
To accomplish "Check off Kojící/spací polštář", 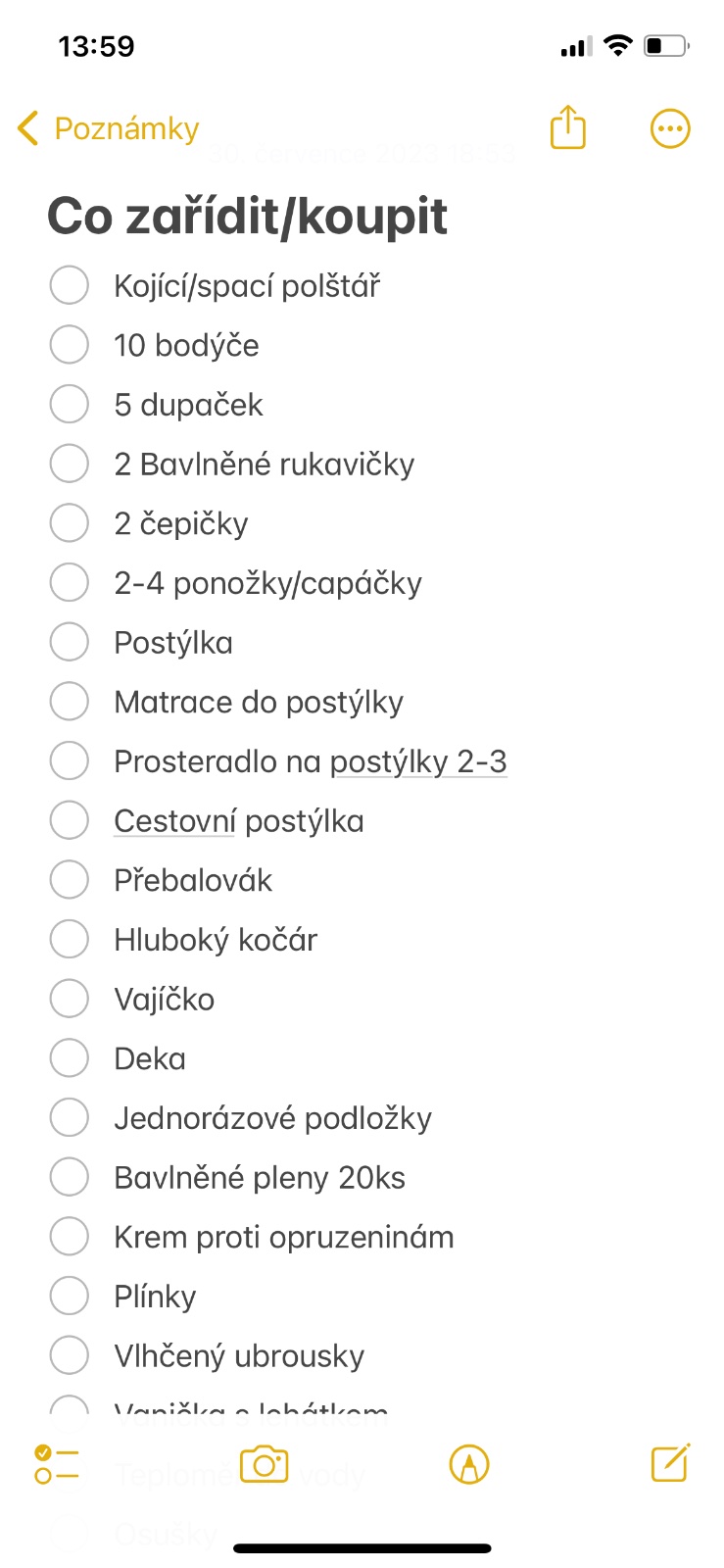I will click(x=70, y=285).
